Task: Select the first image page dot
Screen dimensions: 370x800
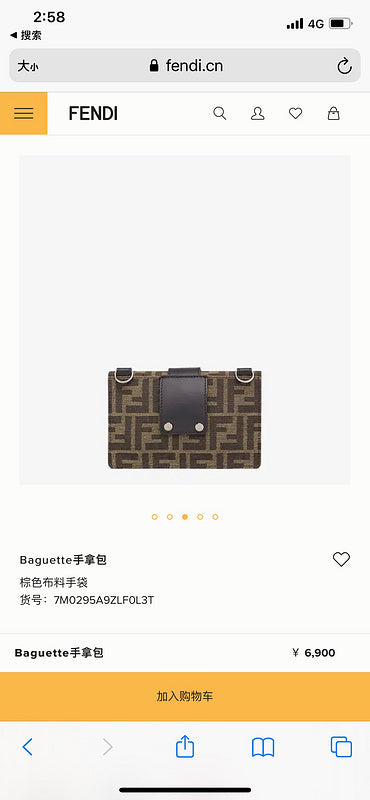Action: tap(155, 517)
